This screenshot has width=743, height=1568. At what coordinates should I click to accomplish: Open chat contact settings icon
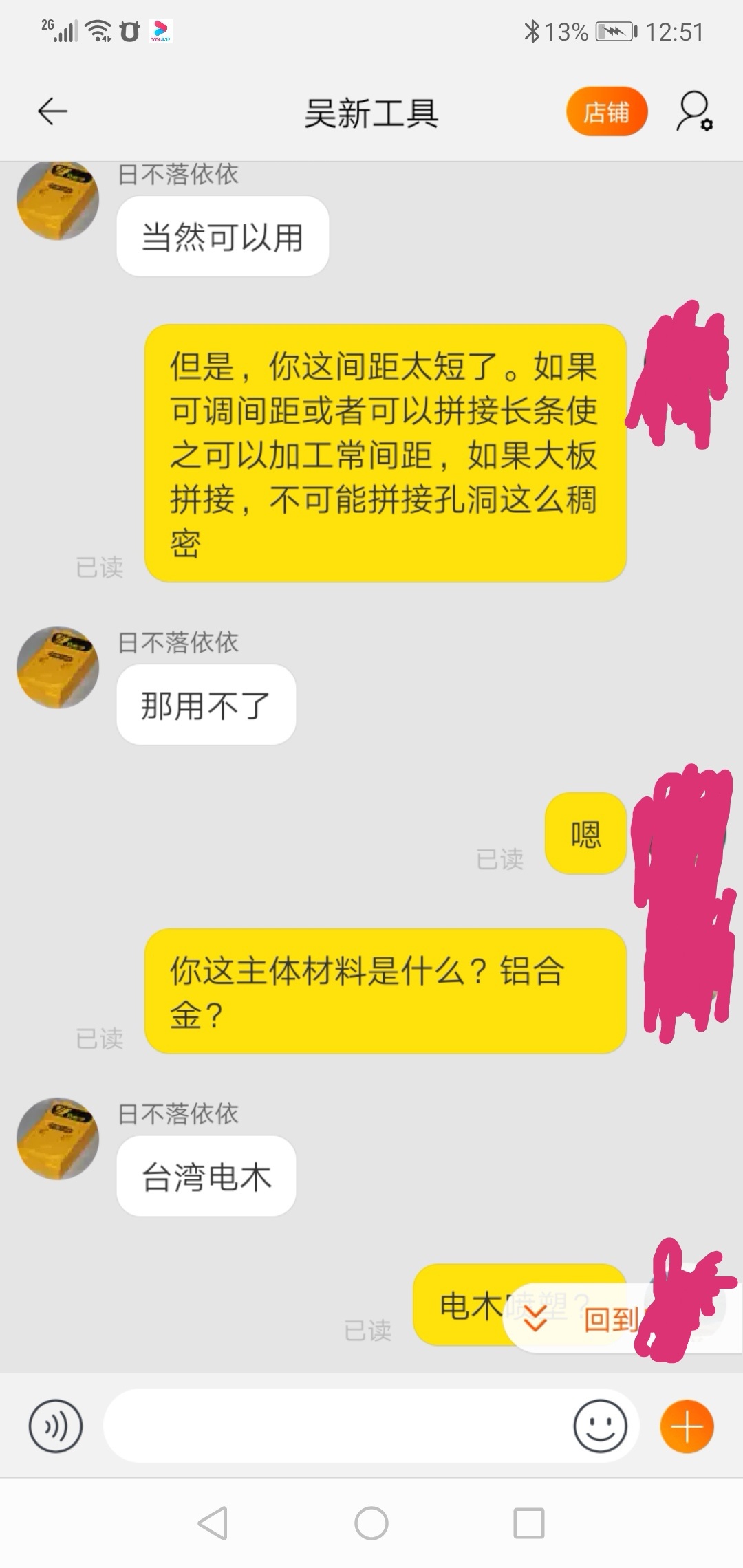pos(694,111)
